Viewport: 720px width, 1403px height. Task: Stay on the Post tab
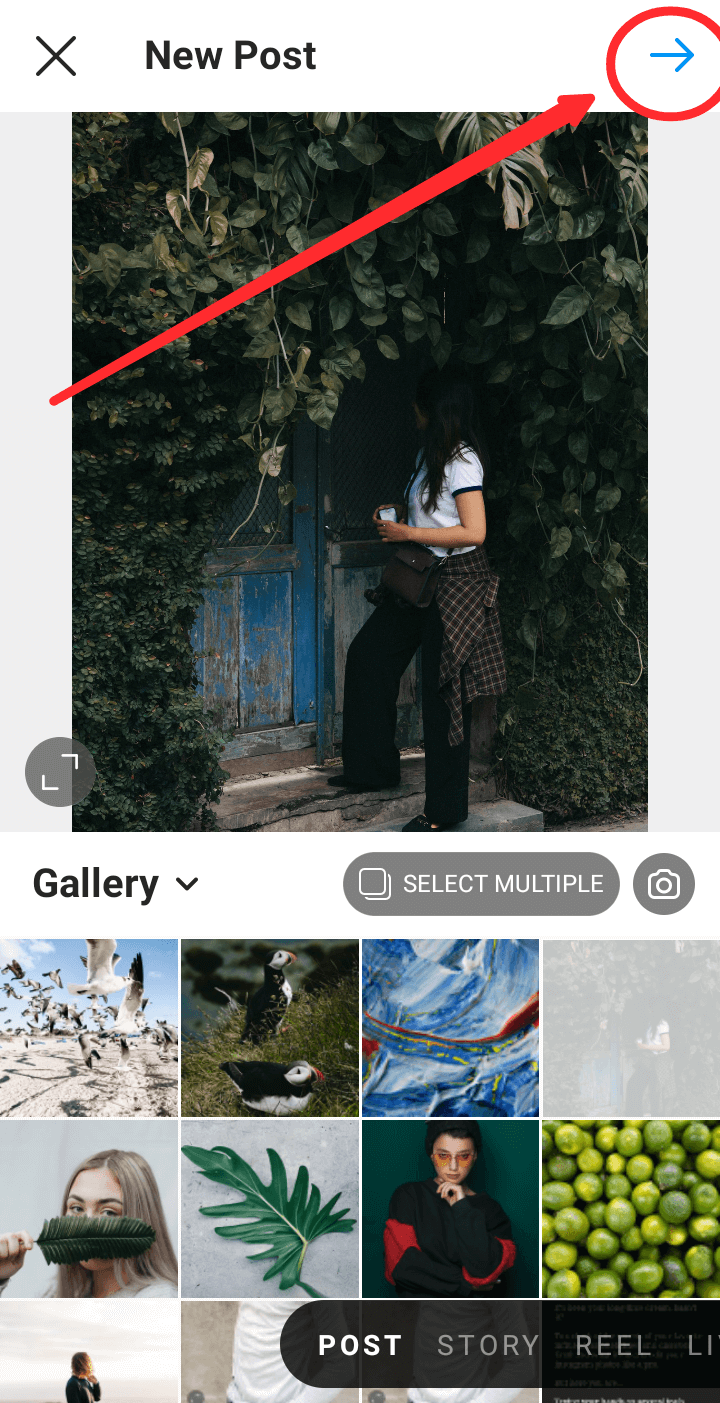tap(360, 1346)
